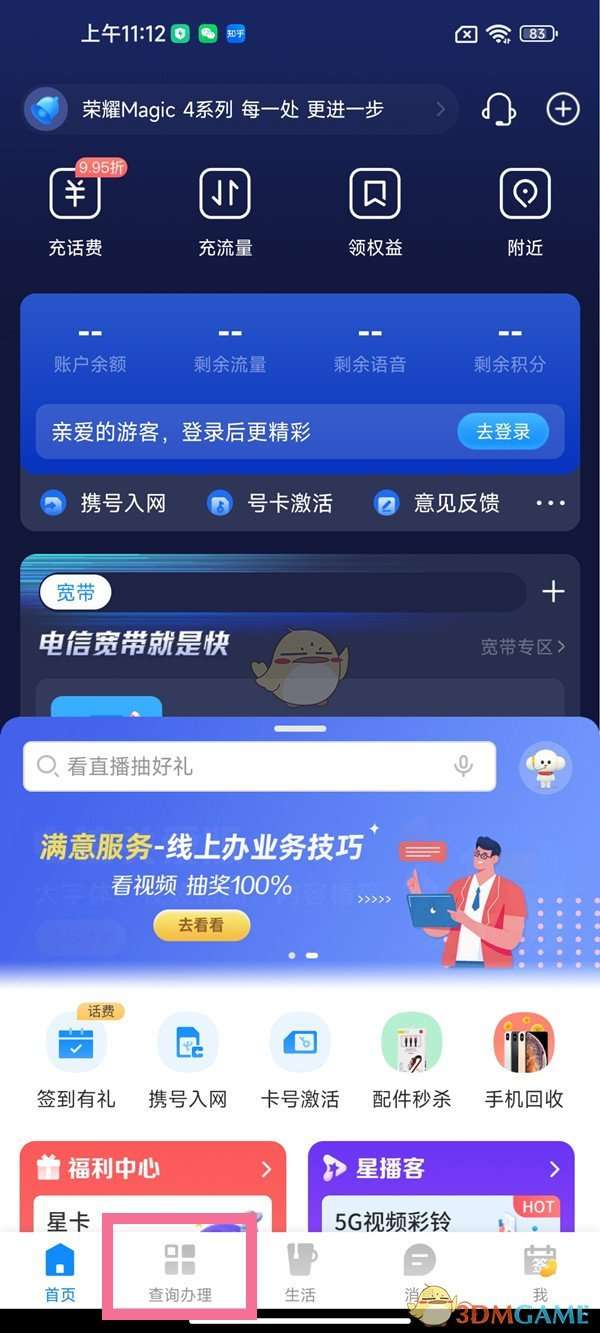
Task: Tap the 去登录 login button
Action: point(503,432)
